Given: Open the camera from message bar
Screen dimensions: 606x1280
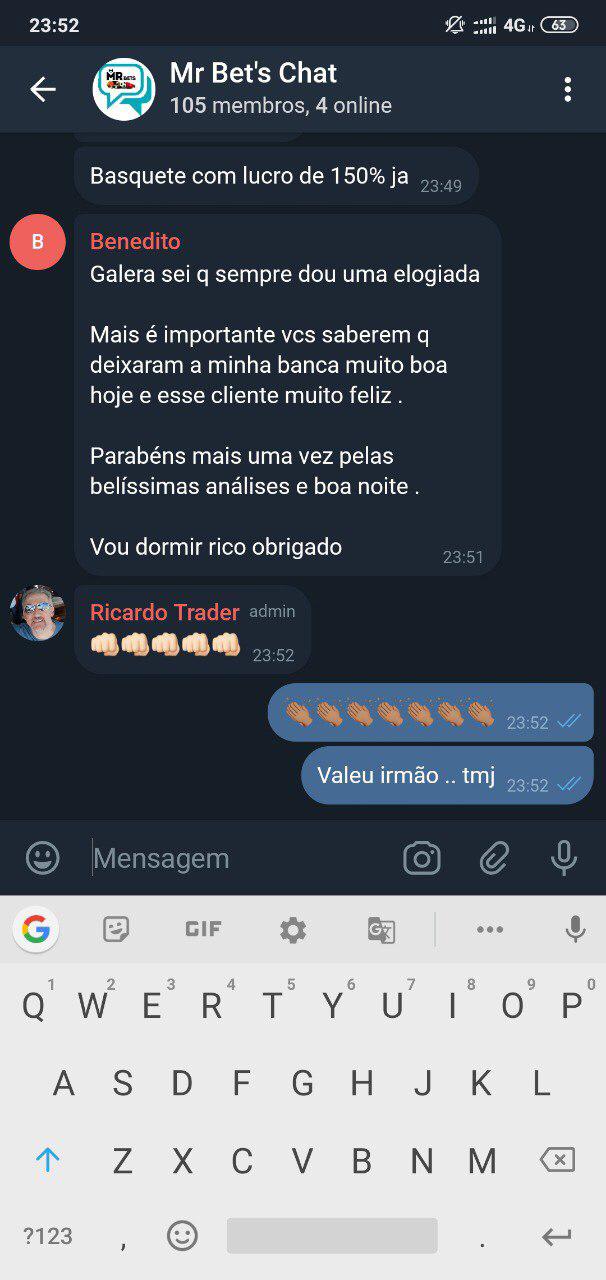Looking at the screenshot, I should pos(422,858).
